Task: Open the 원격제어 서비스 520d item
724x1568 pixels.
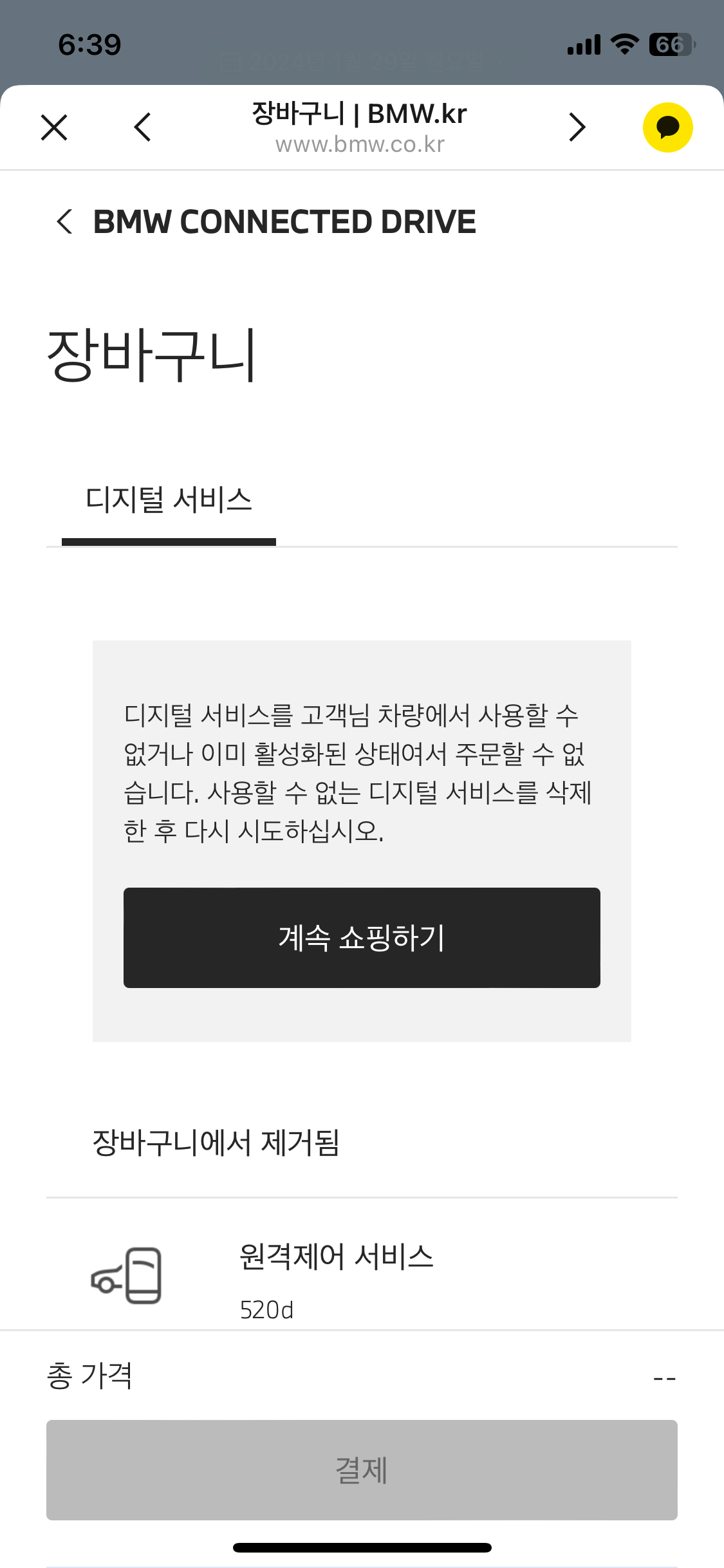Action: pyautogui.click(x=336, y=1278)
